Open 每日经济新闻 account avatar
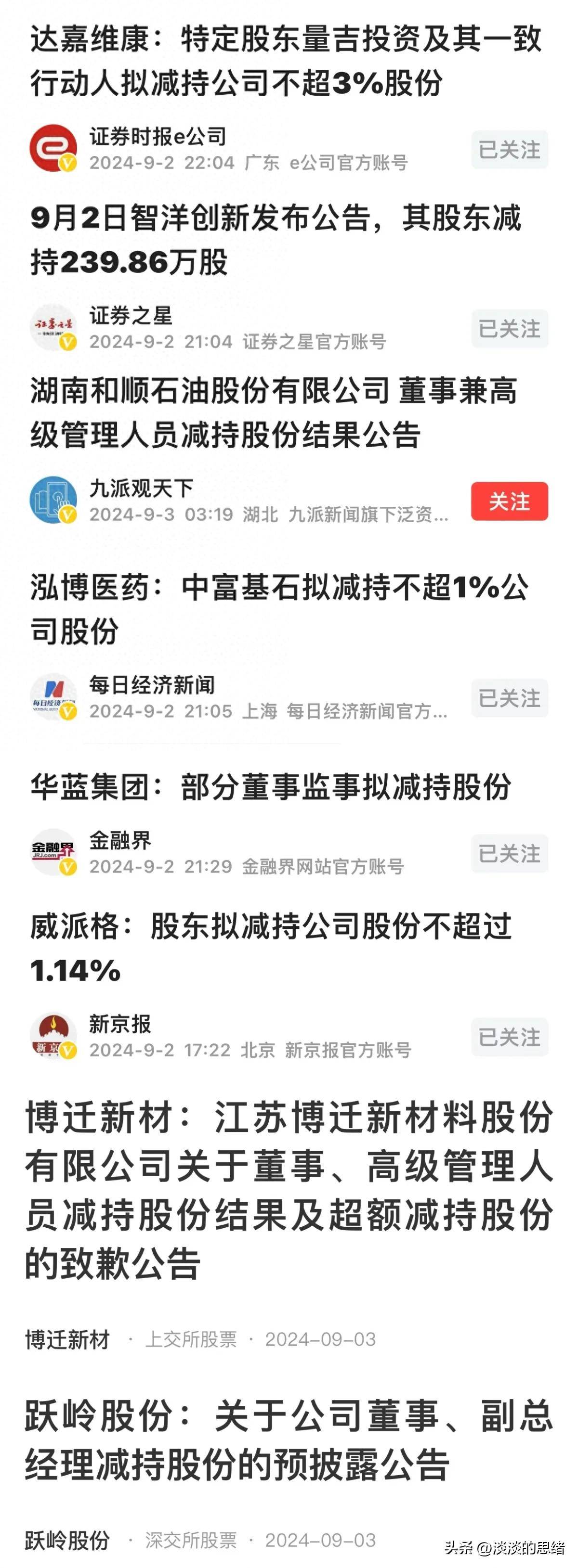This screenshot has height=1568, width=578. pyautogui.click(x=53, y=698)
